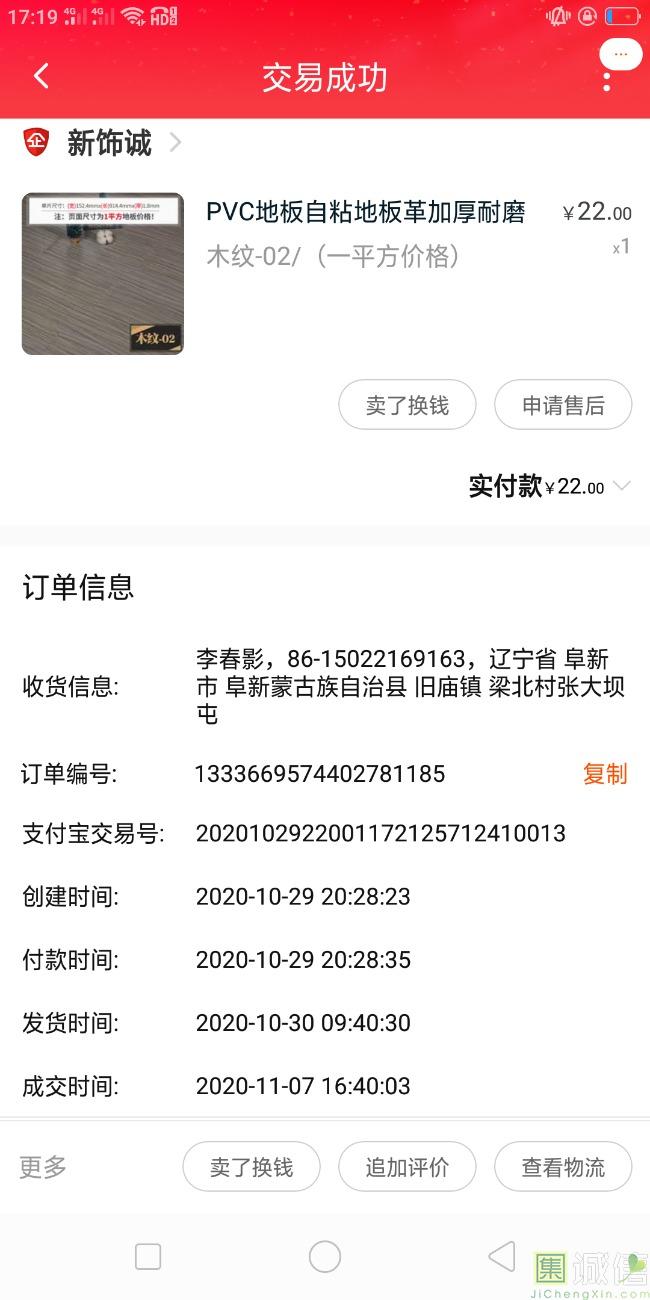Tap 卖了换钱 in the bottom bar
The height and width of the screenshot is (1300, 650).
[x=251, y=1167]
